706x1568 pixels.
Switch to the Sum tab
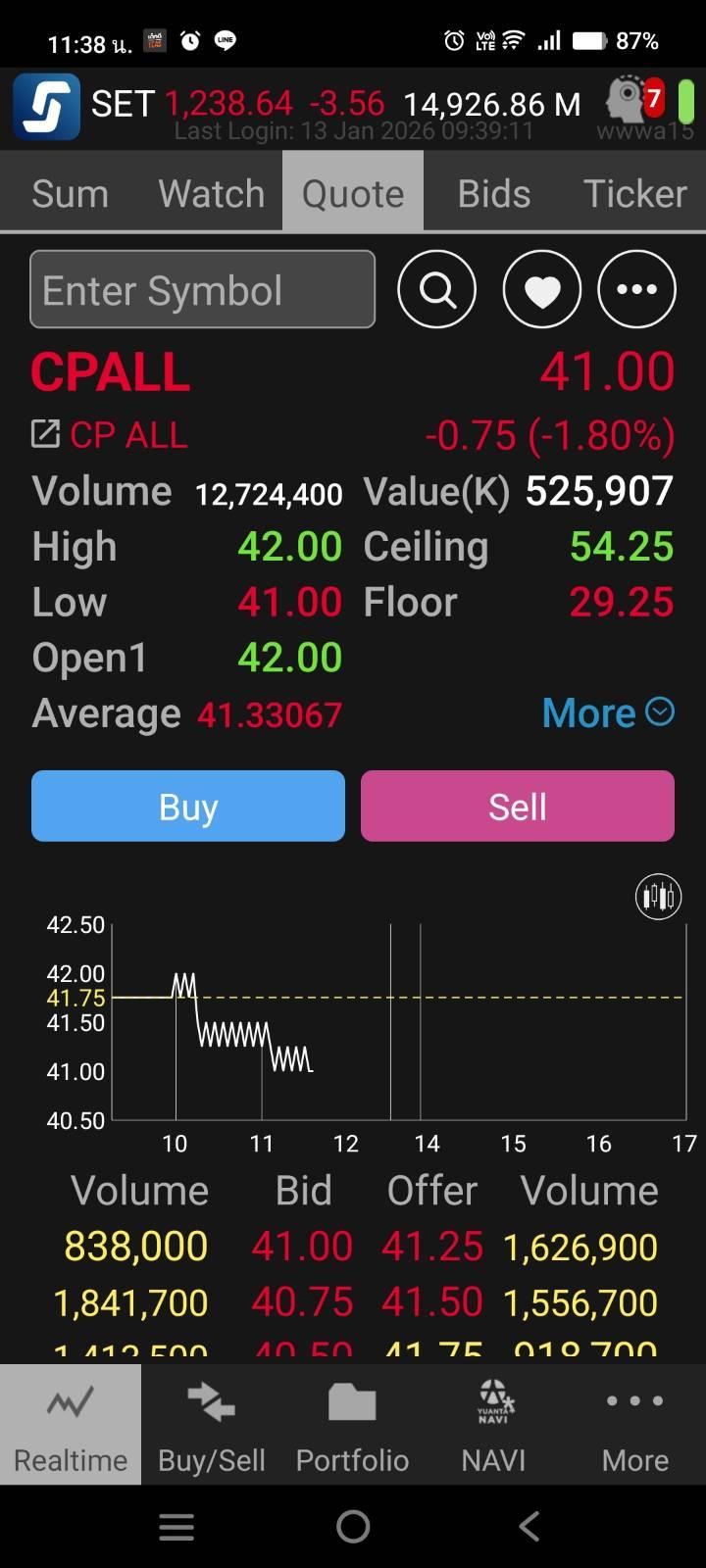pyautogui.click(x=70, y=193)
